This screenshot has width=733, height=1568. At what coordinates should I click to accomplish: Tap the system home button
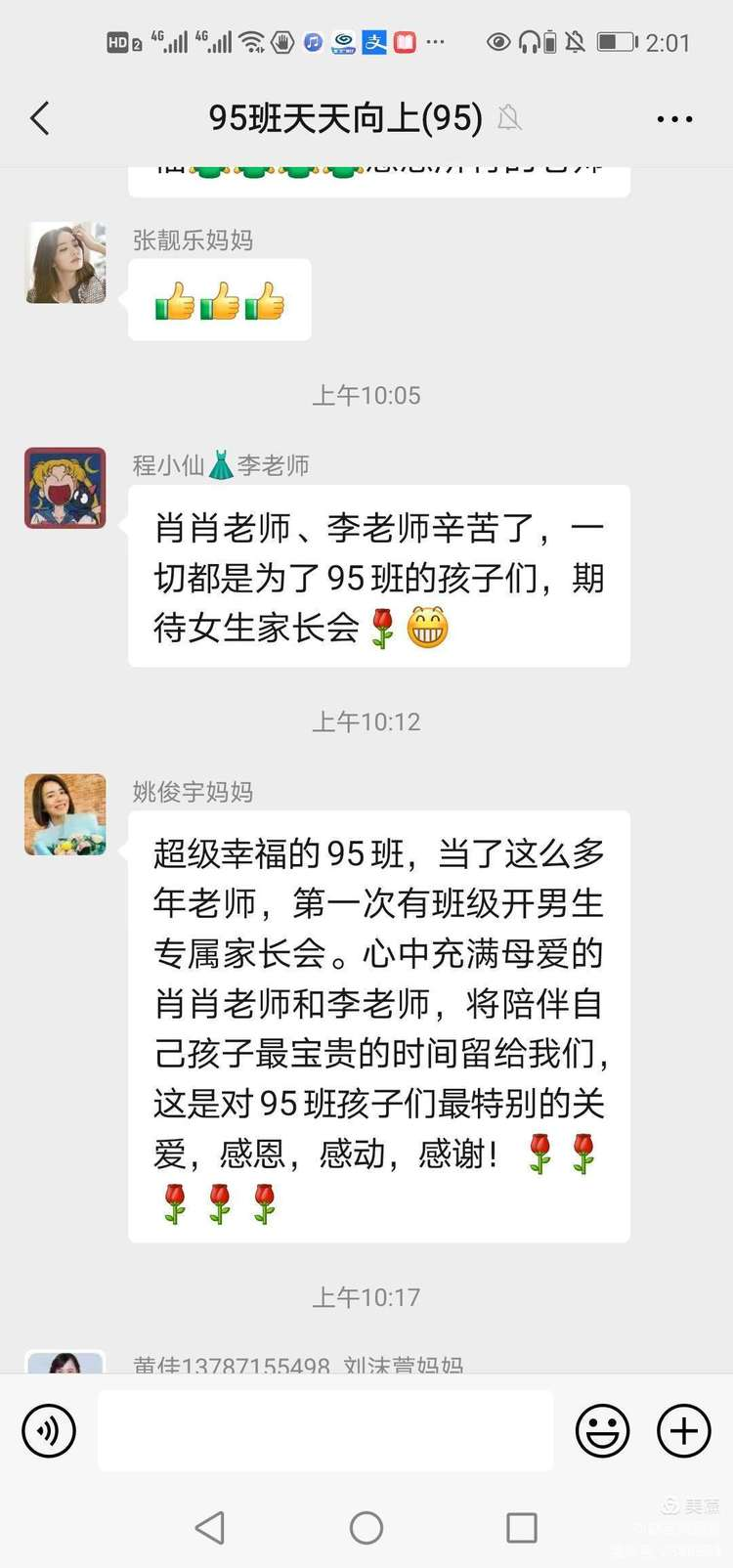pos(366,1528)
